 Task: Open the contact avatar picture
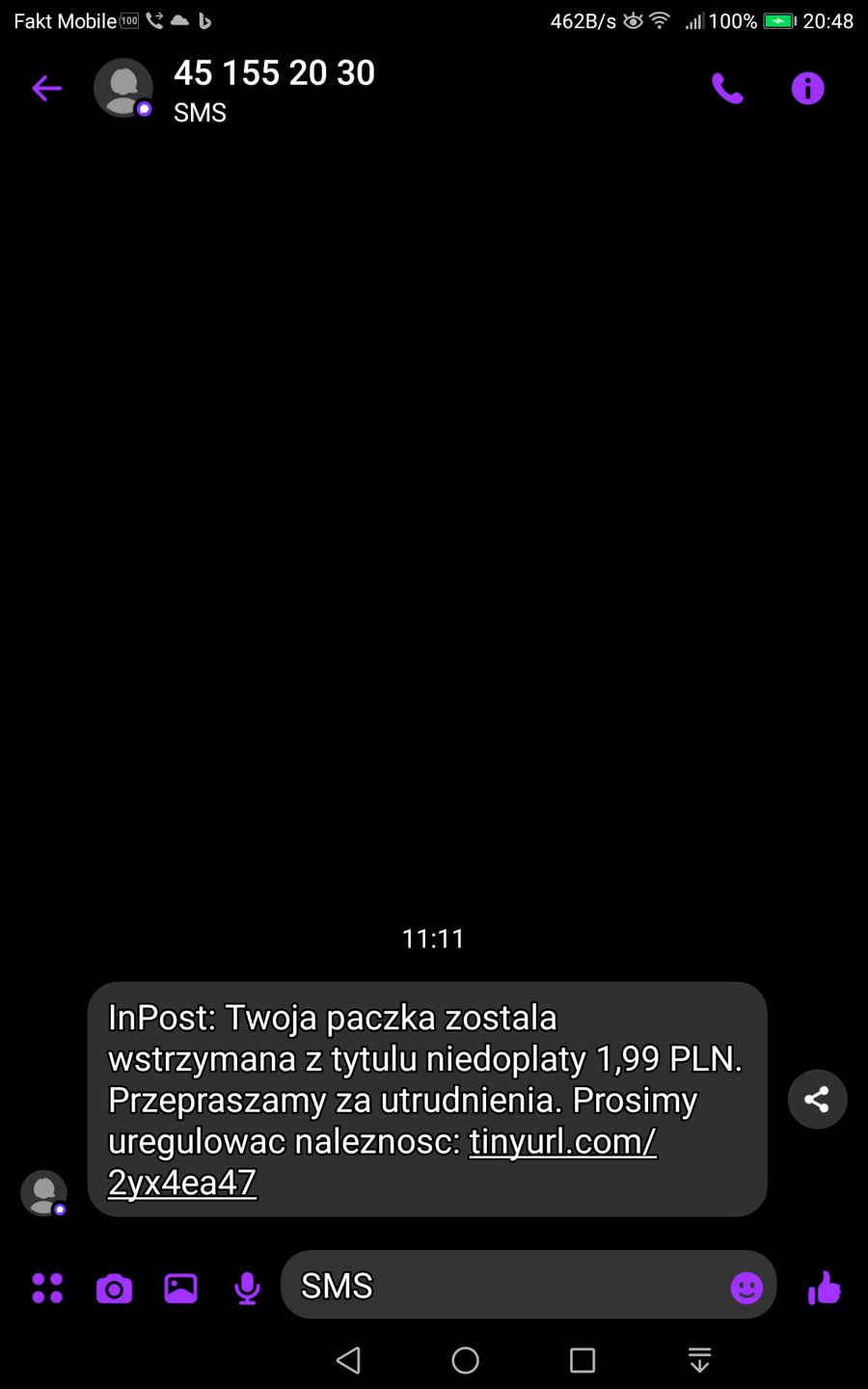pos(123,88)
